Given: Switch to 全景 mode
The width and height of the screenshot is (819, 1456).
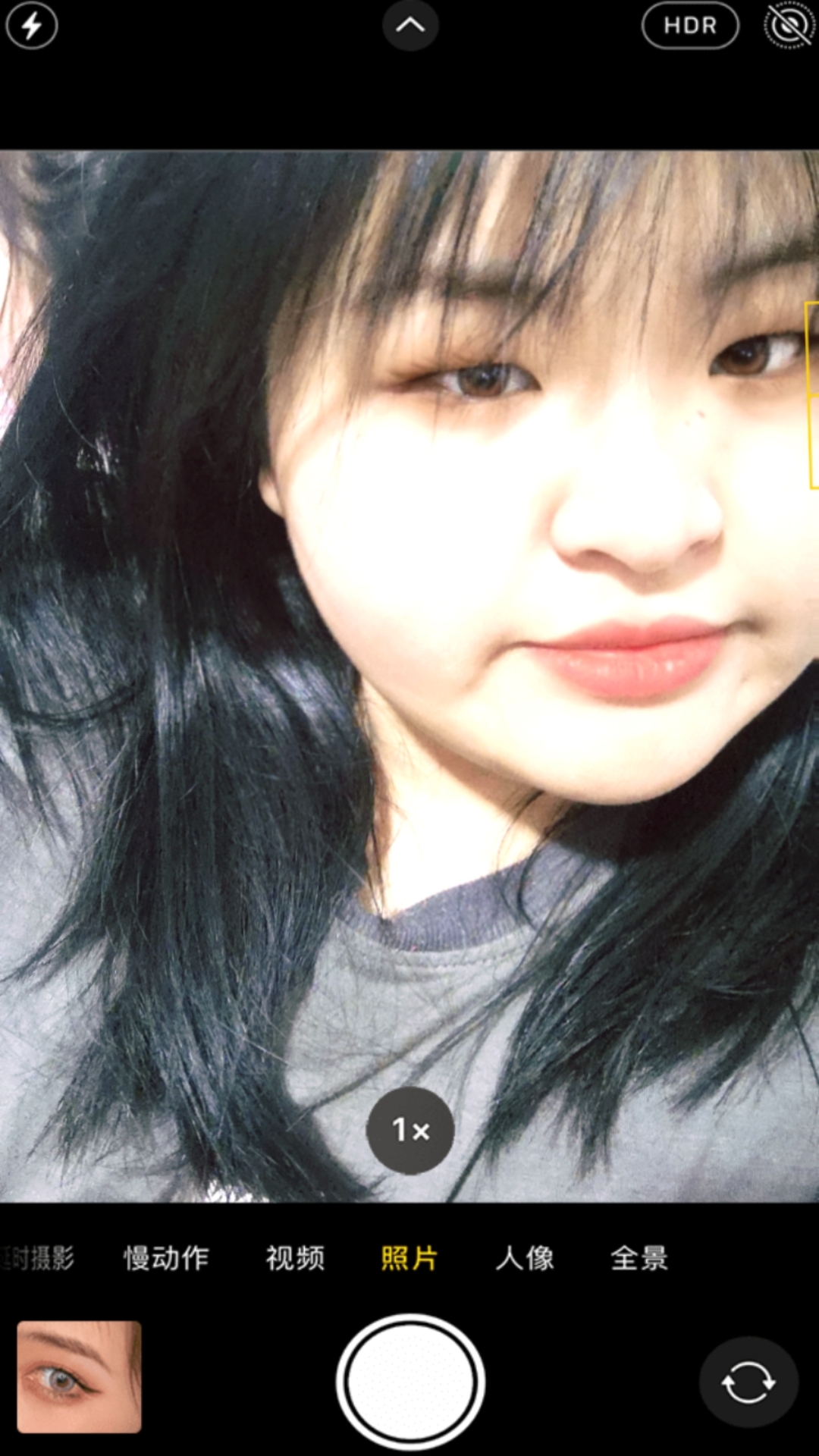Looking at the screenshot, I should pos(639,1259).
